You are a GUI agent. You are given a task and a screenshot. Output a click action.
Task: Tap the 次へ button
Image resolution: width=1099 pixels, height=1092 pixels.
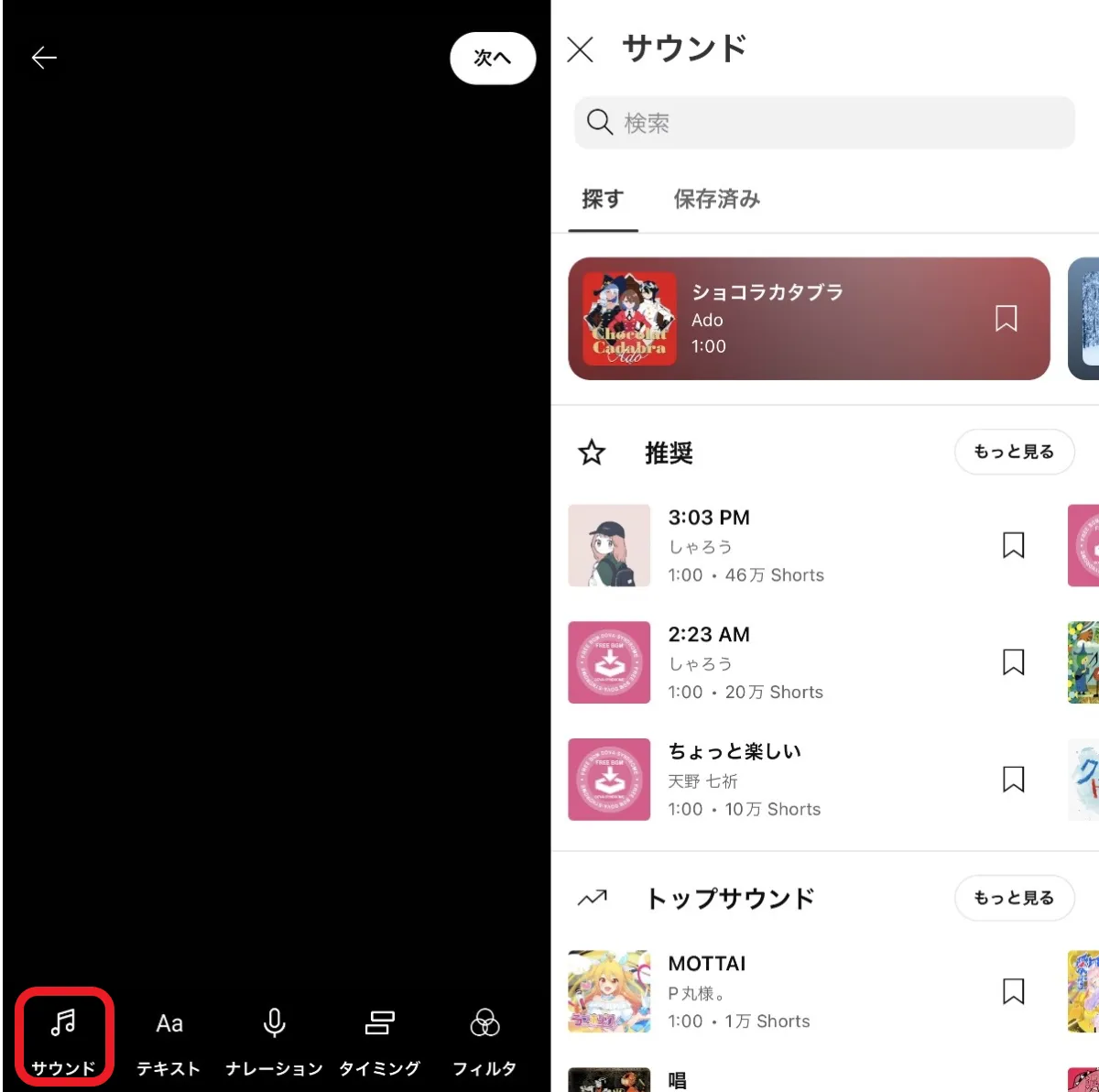click(493, 58)
